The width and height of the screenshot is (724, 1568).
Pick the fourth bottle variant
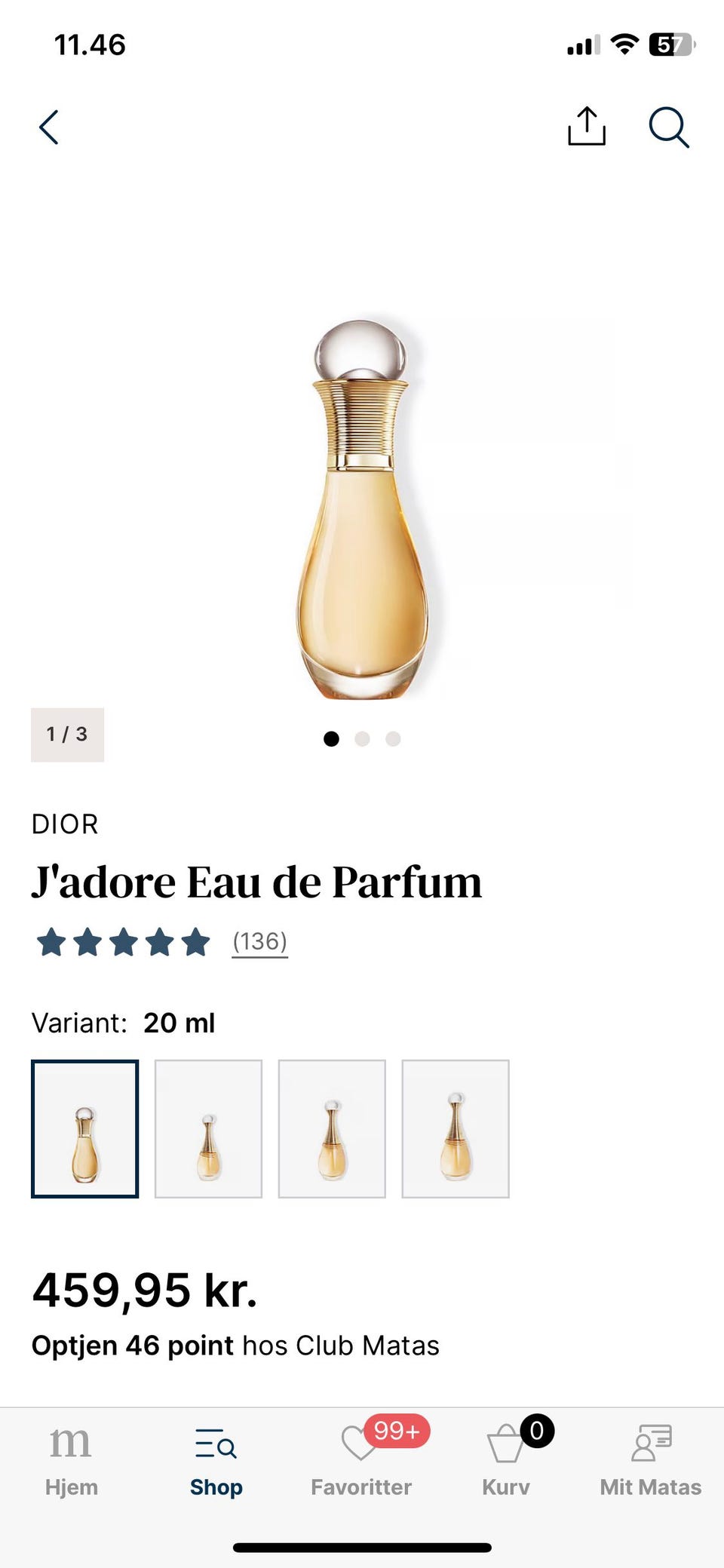pos(456,1128)
